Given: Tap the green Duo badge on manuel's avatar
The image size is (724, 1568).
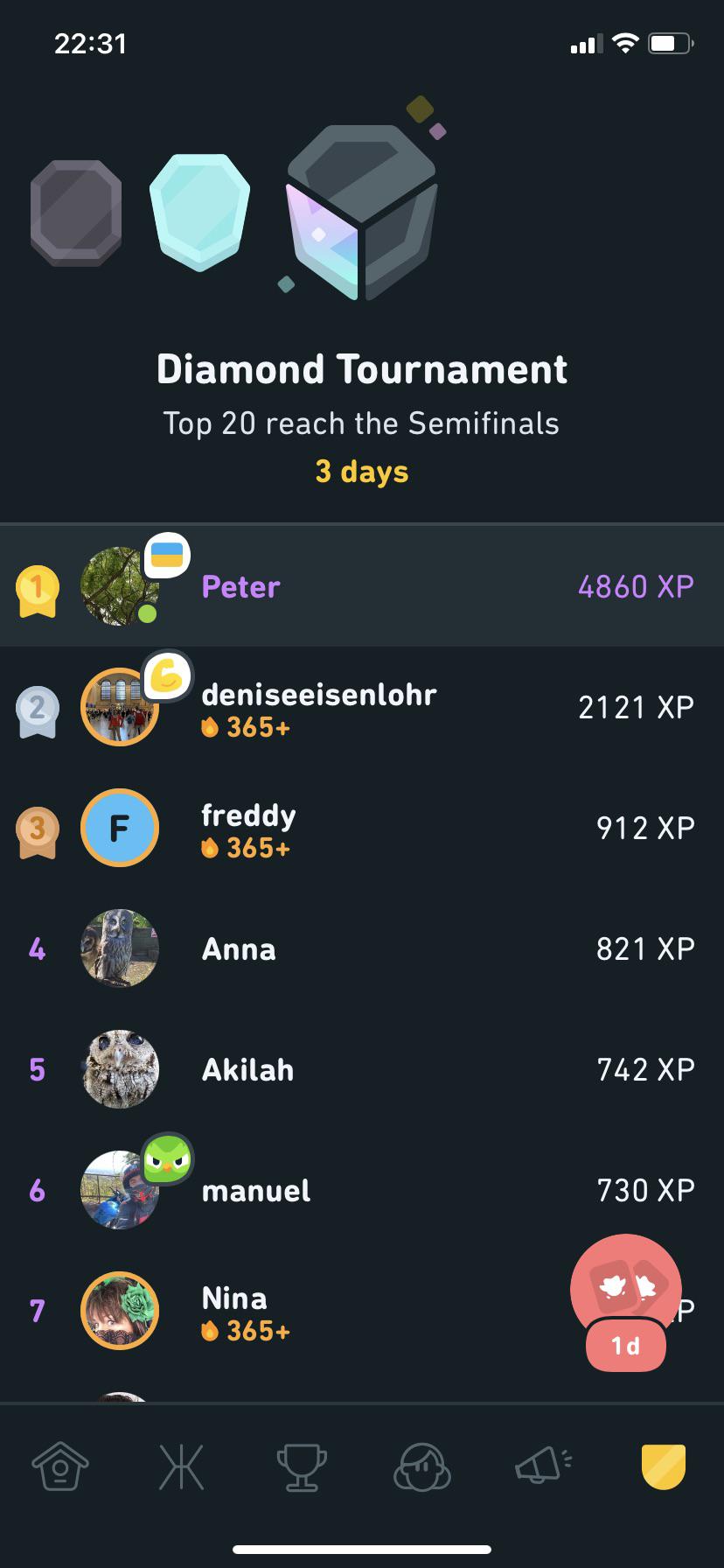Looking at the screenshot, I should pyautogui.click(x=167, y=1157).
